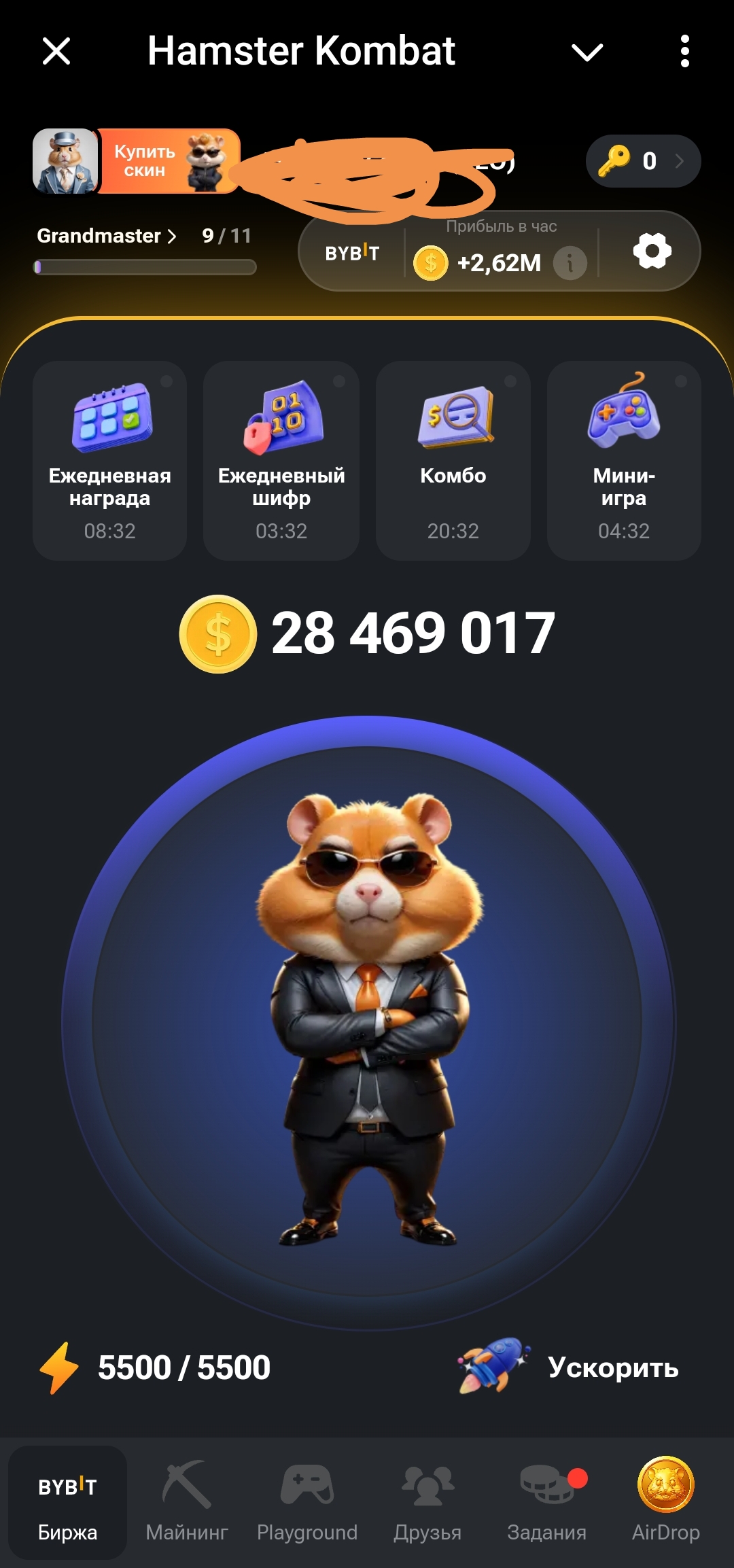The image size is (734, 1568).
Task: Open settings via the gear icon
Action: tap(652, 251)
